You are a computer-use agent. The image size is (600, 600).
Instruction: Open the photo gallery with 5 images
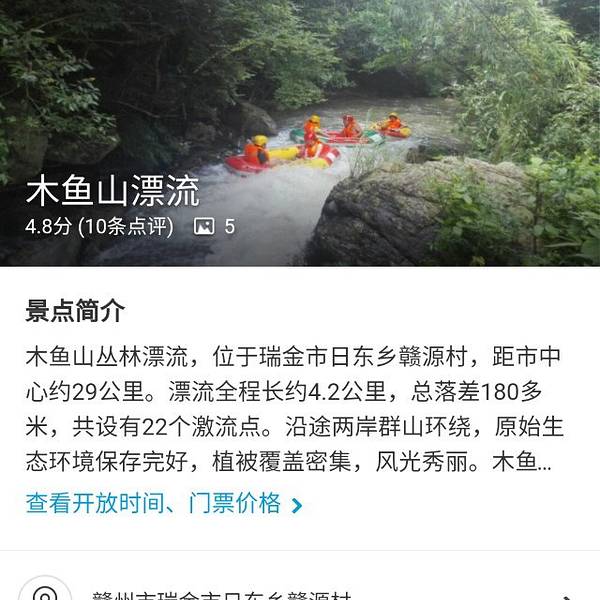(x=214, y=226)
